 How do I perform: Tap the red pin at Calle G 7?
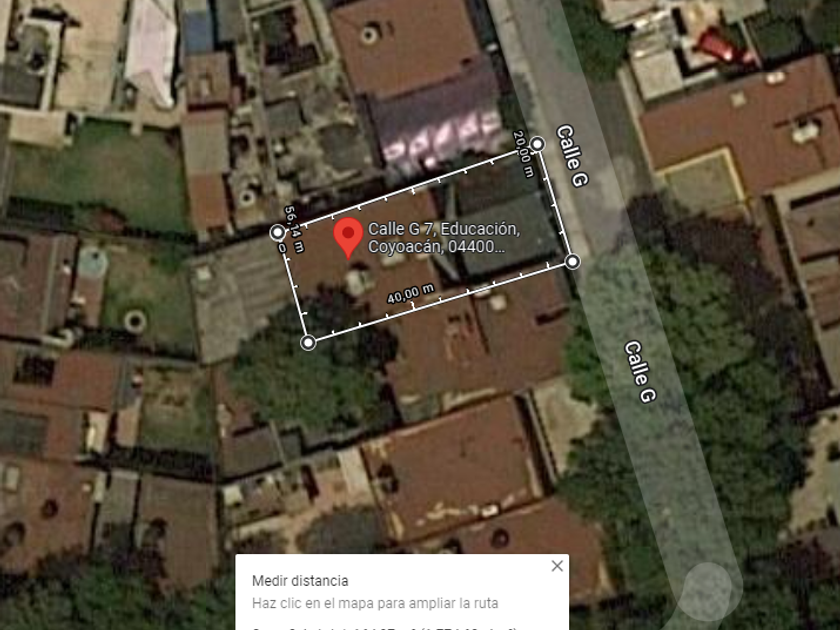coord(348,238)
